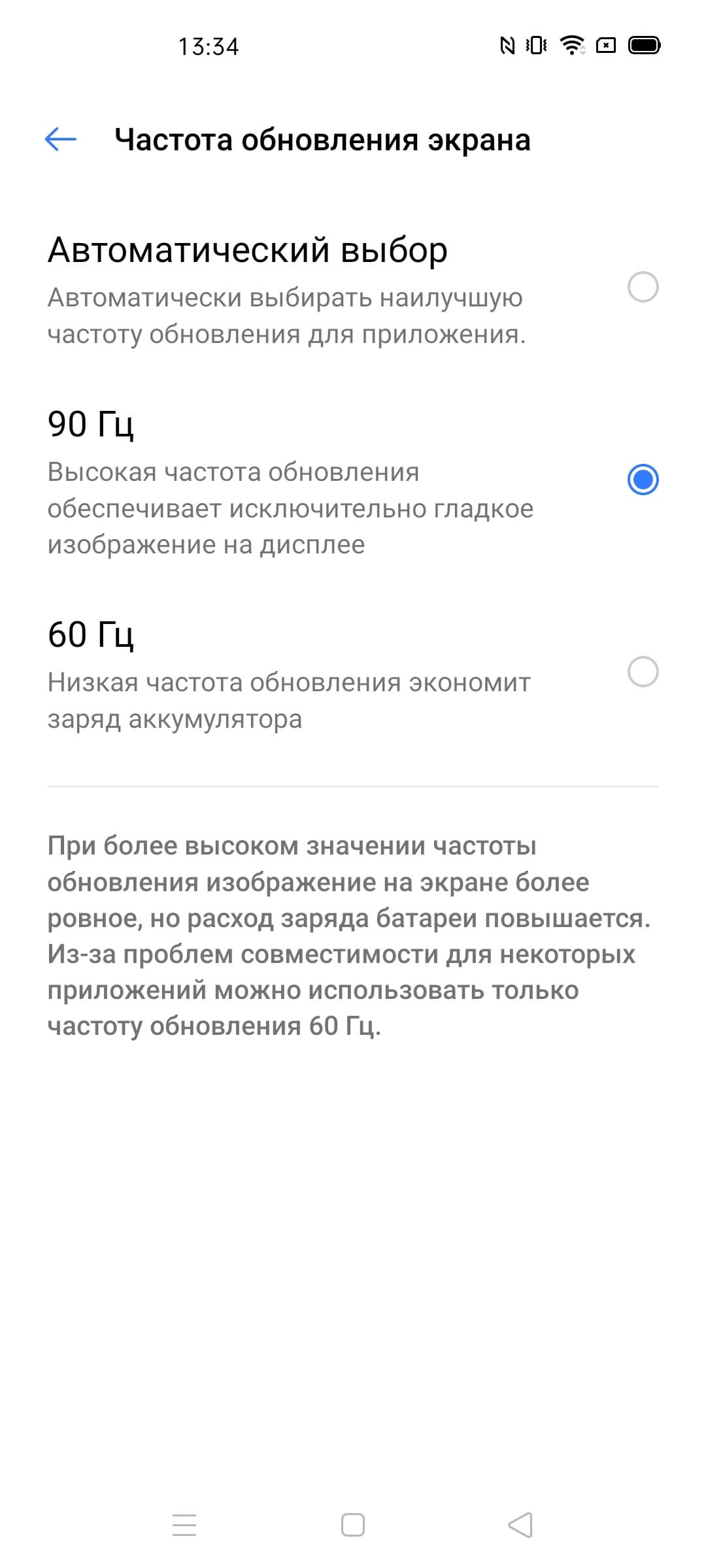
Task: Select Автоматический выбор refresh rate option
Action: pos(642,287)
